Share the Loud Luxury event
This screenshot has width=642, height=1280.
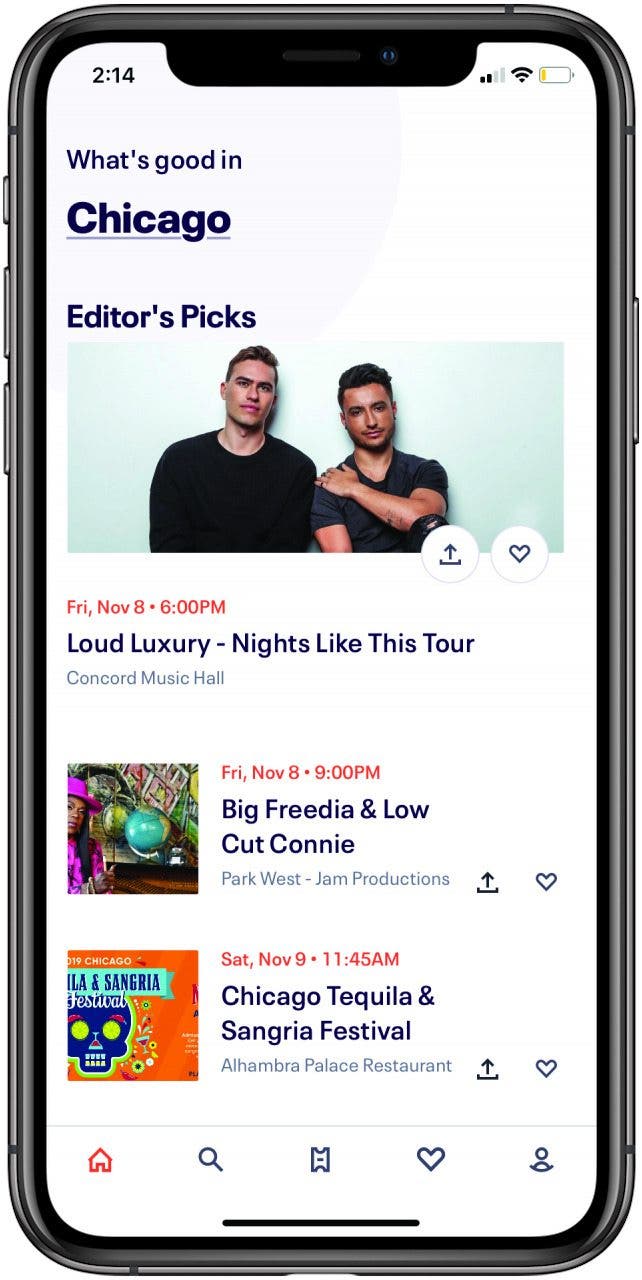point(450,554)
